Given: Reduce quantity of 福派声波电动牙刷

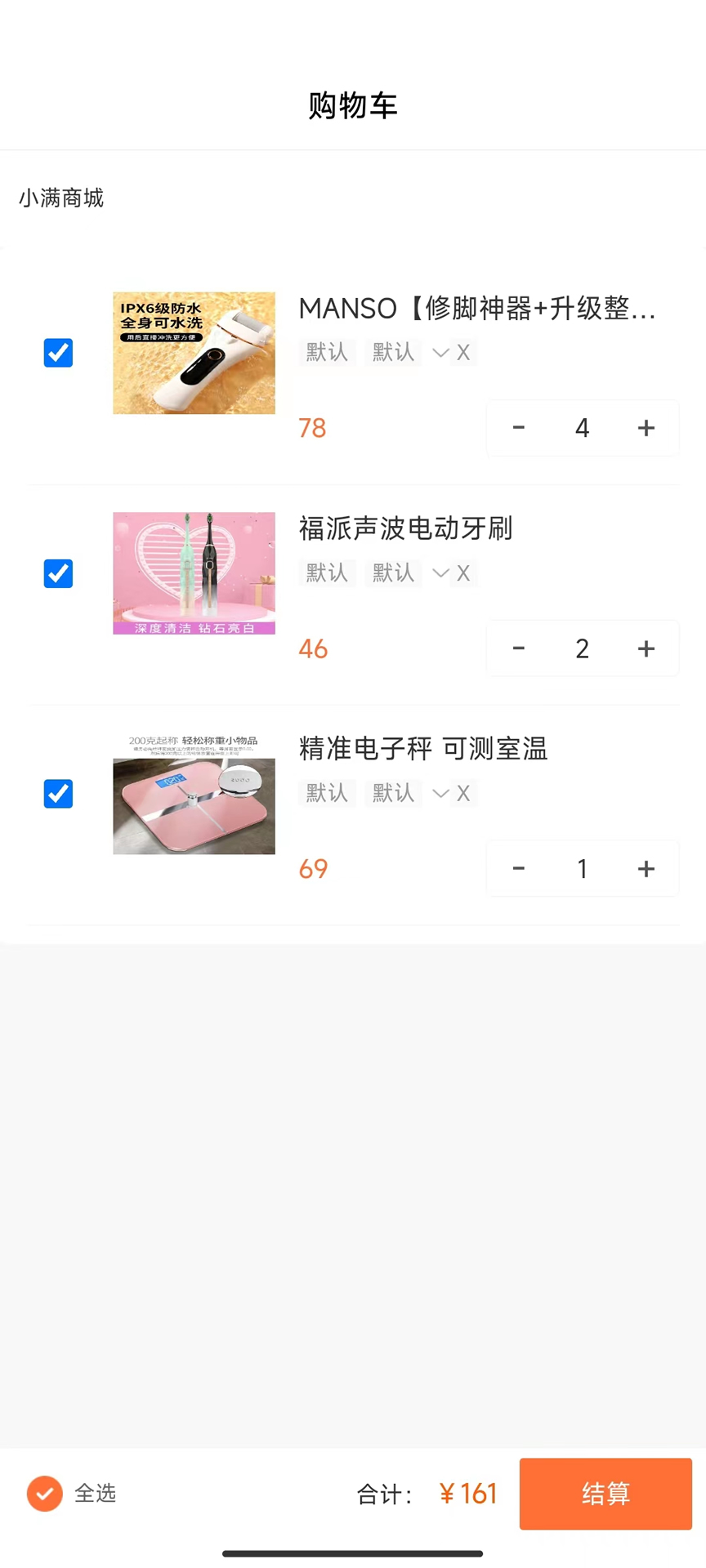Looking at the screenshot, I should [x=518, y=648].
